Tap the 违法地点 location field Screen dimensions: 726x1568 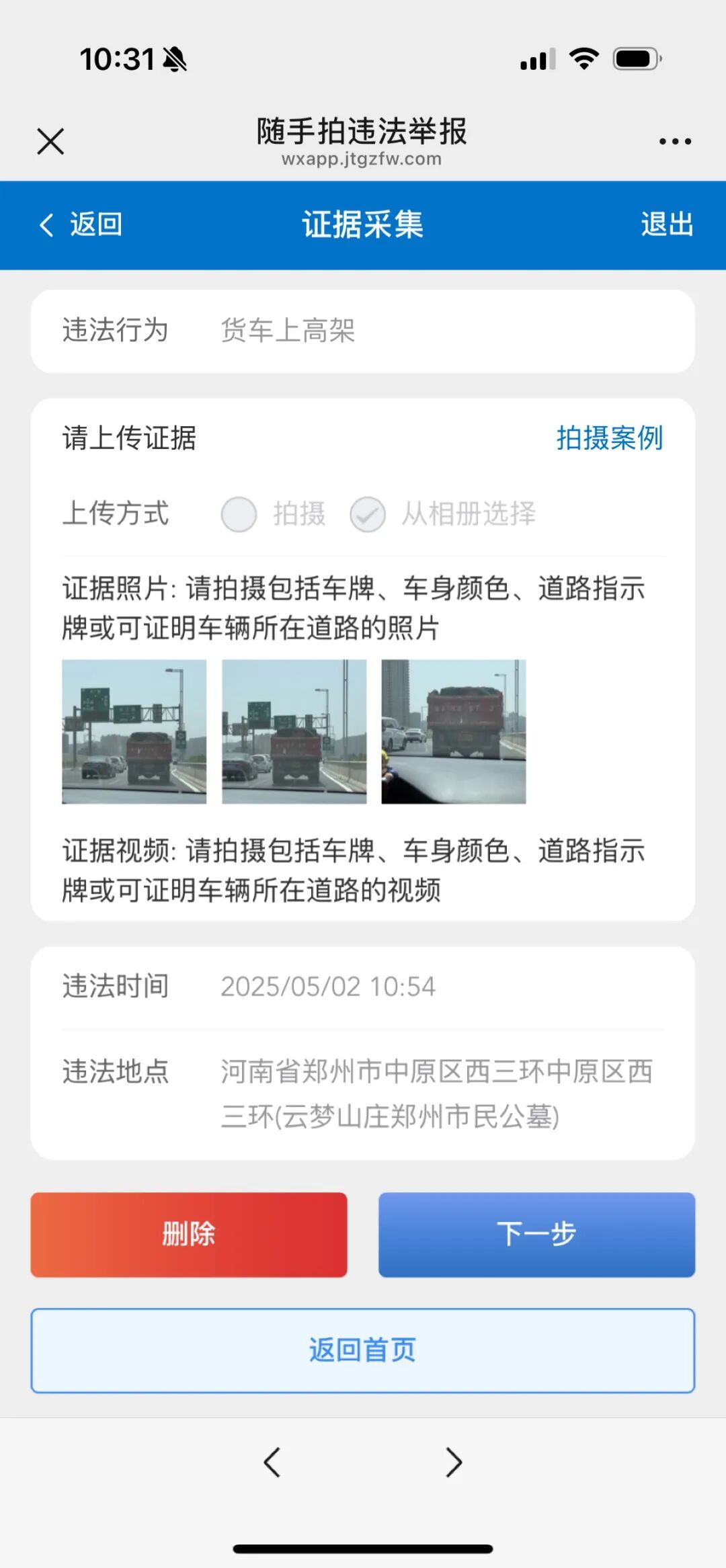click(363, 1092)
